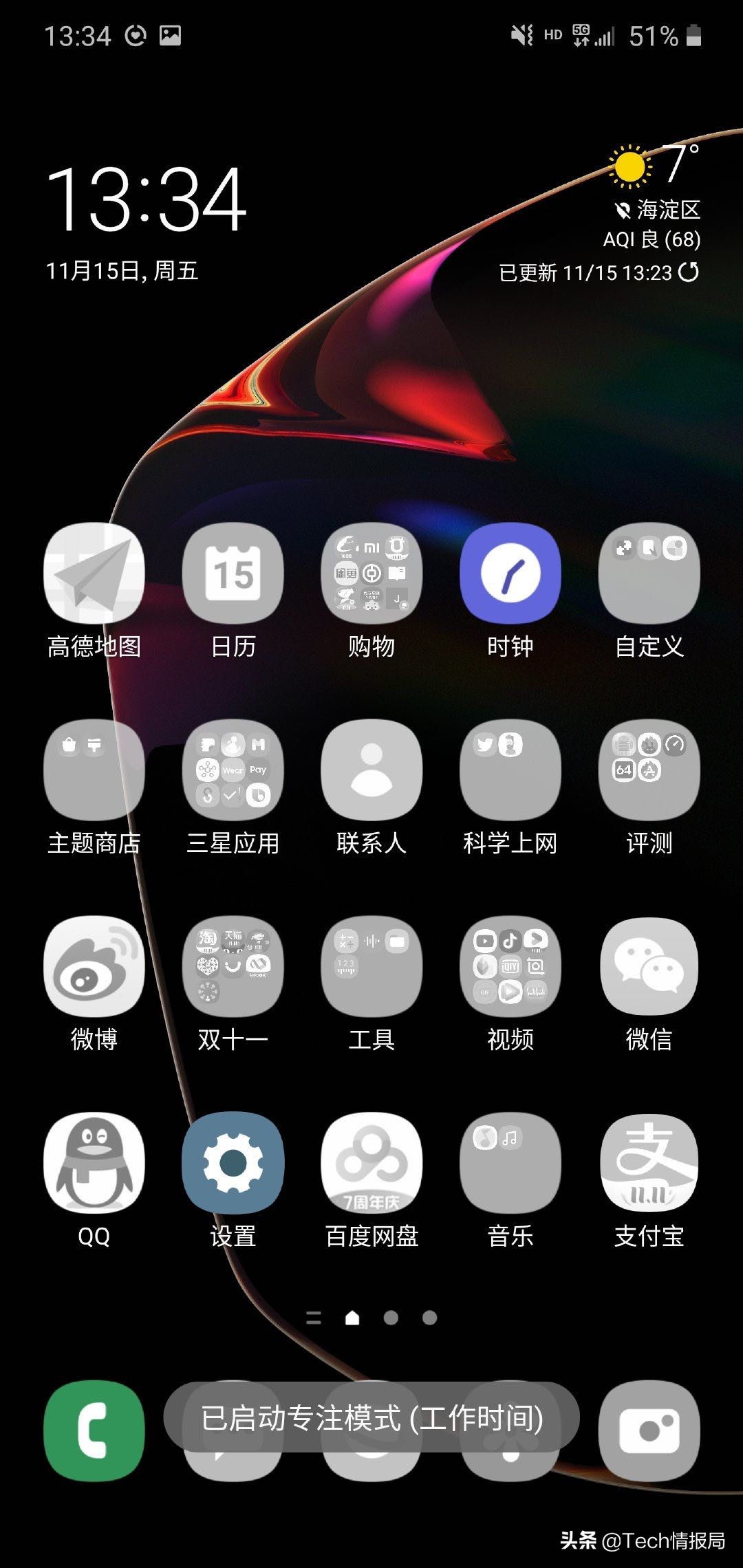Open the Weibo 微博 app

pyautogui.click(x=94, y=966)
